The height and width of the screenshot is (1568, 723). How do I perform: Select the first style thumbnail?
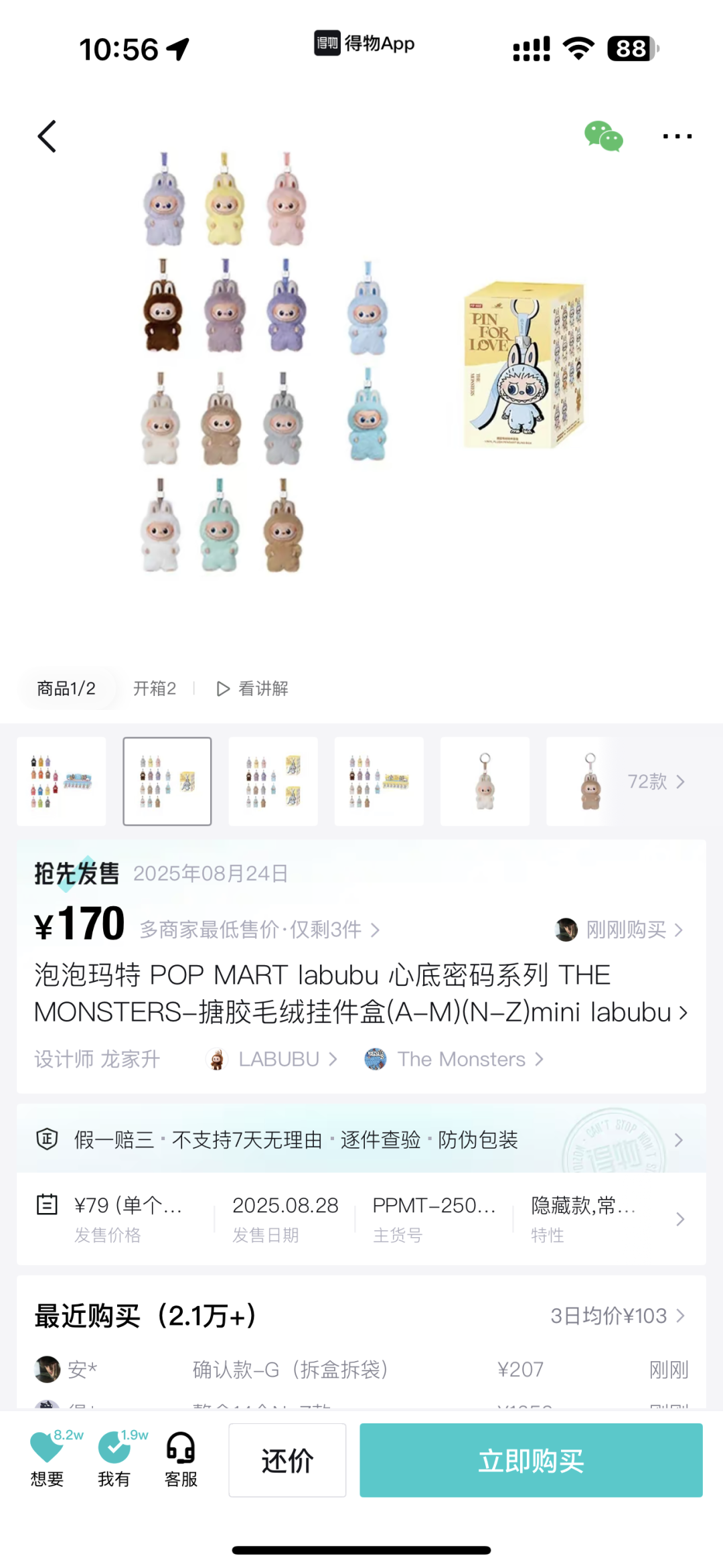point(62,782)
